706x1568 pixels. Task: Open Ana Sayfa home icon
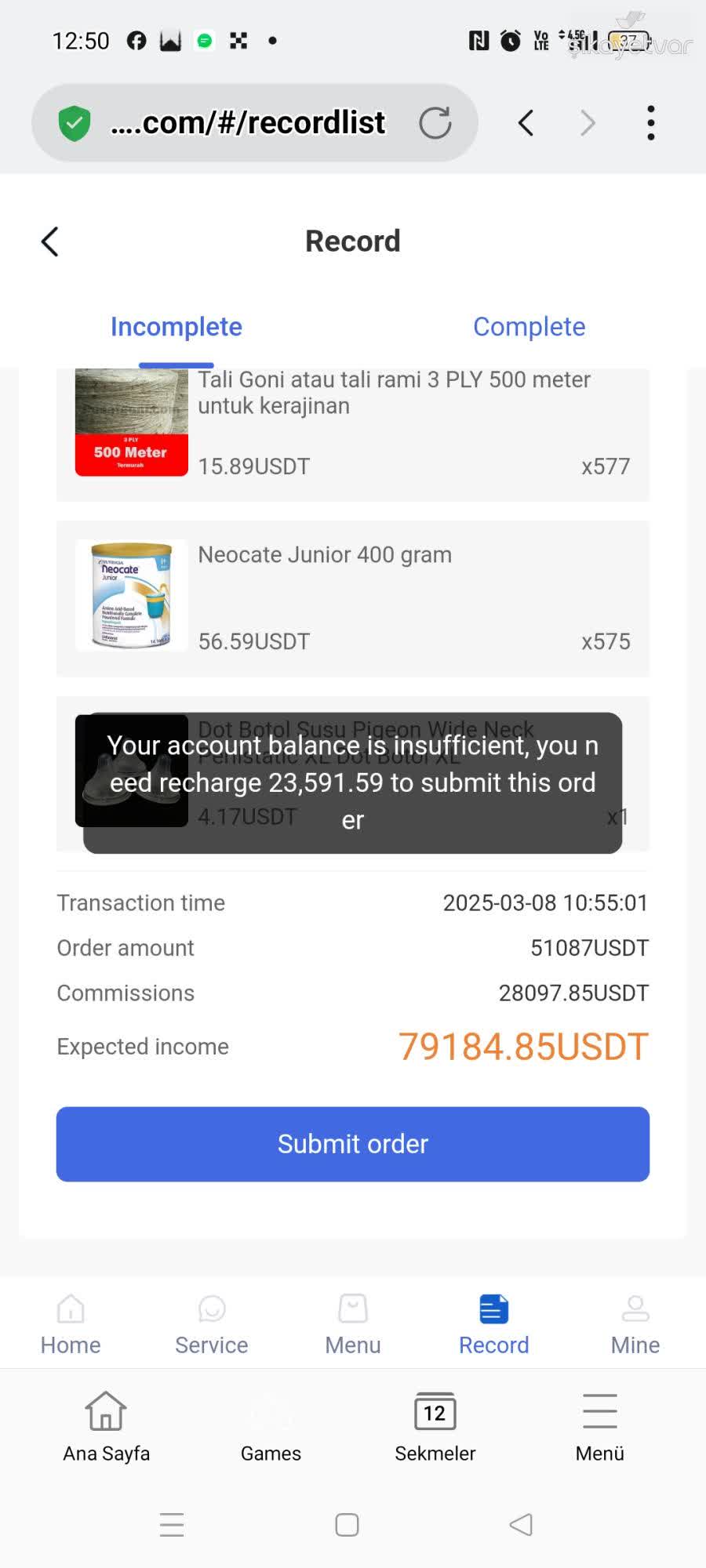point(104,1411)
